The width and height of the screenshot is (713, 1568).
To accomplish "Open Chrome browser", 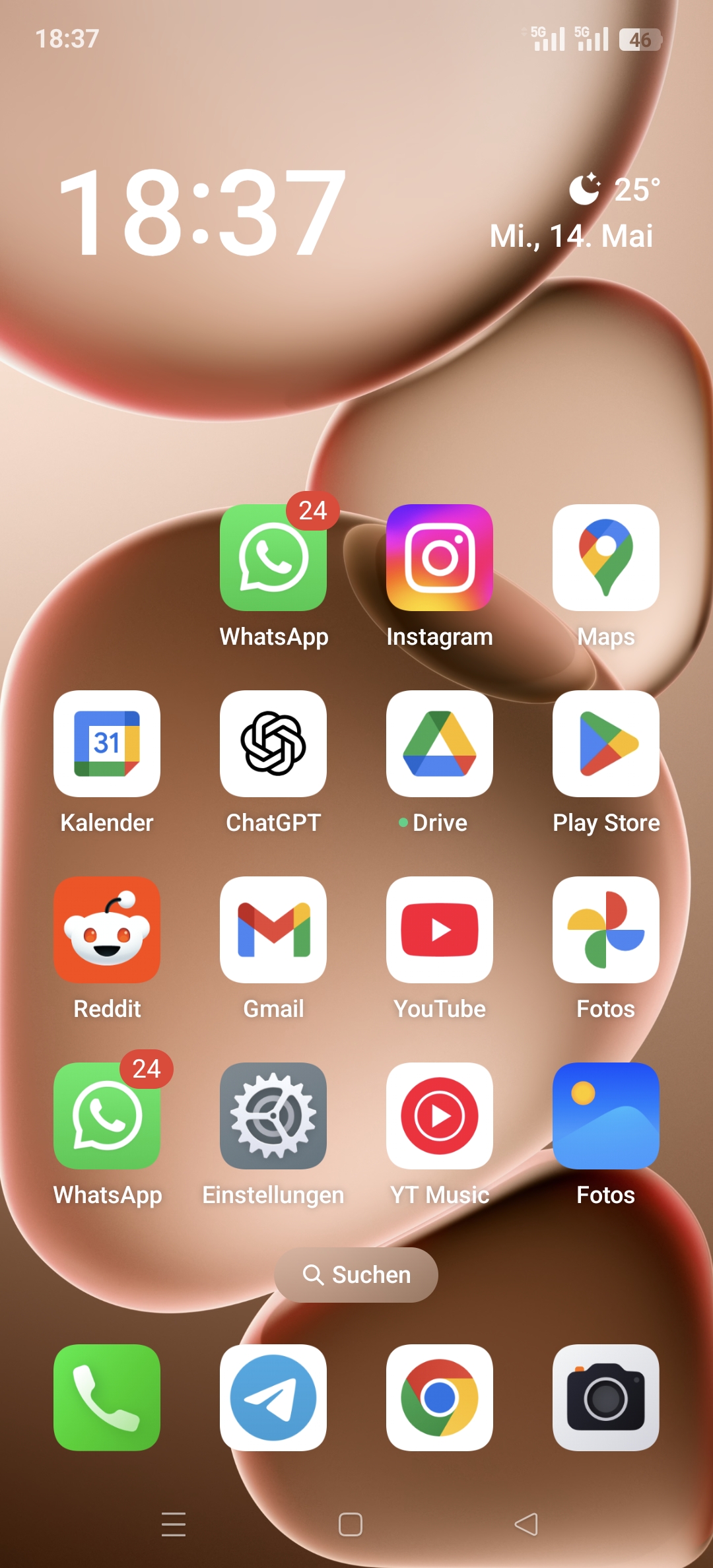I will (x=440, y=1398).
